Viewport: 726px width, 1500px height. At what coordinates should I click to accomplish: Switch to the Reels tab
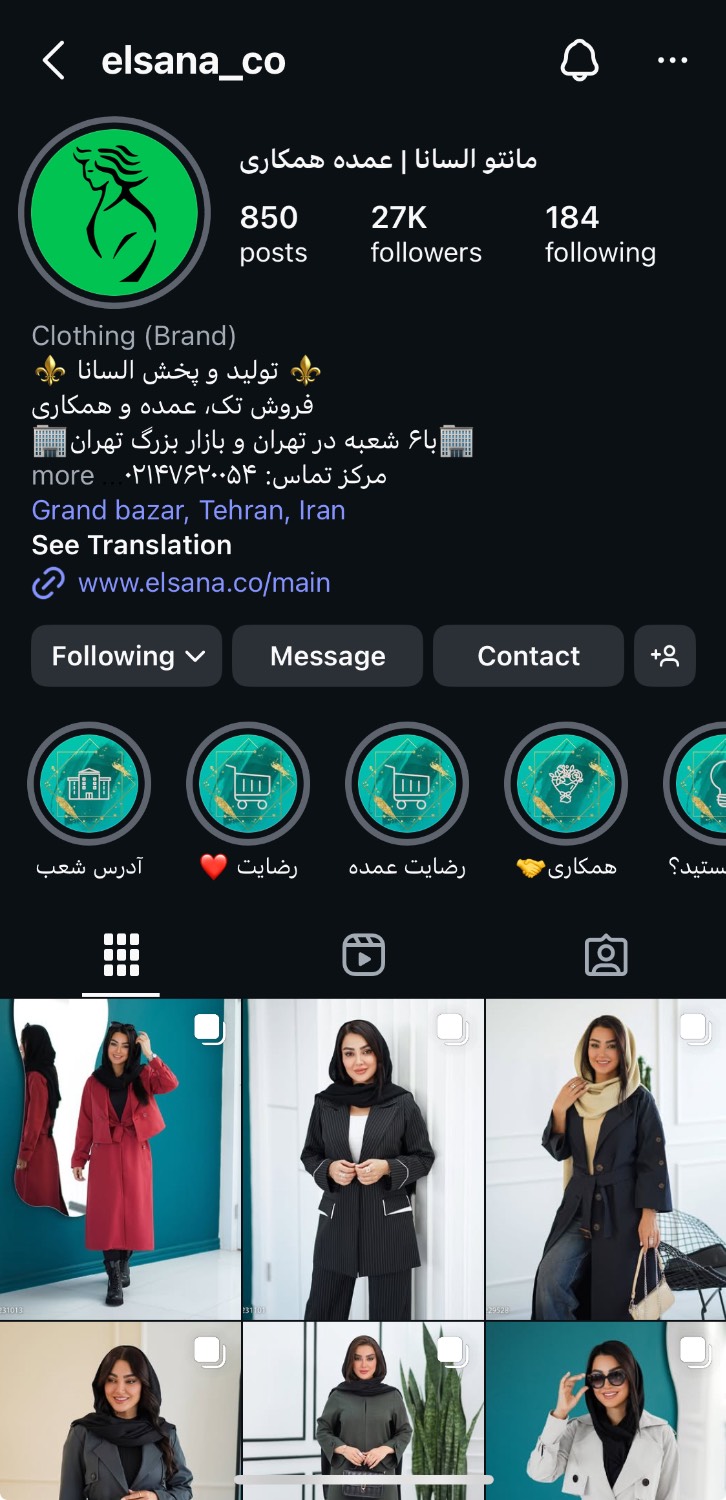point(363,955)
